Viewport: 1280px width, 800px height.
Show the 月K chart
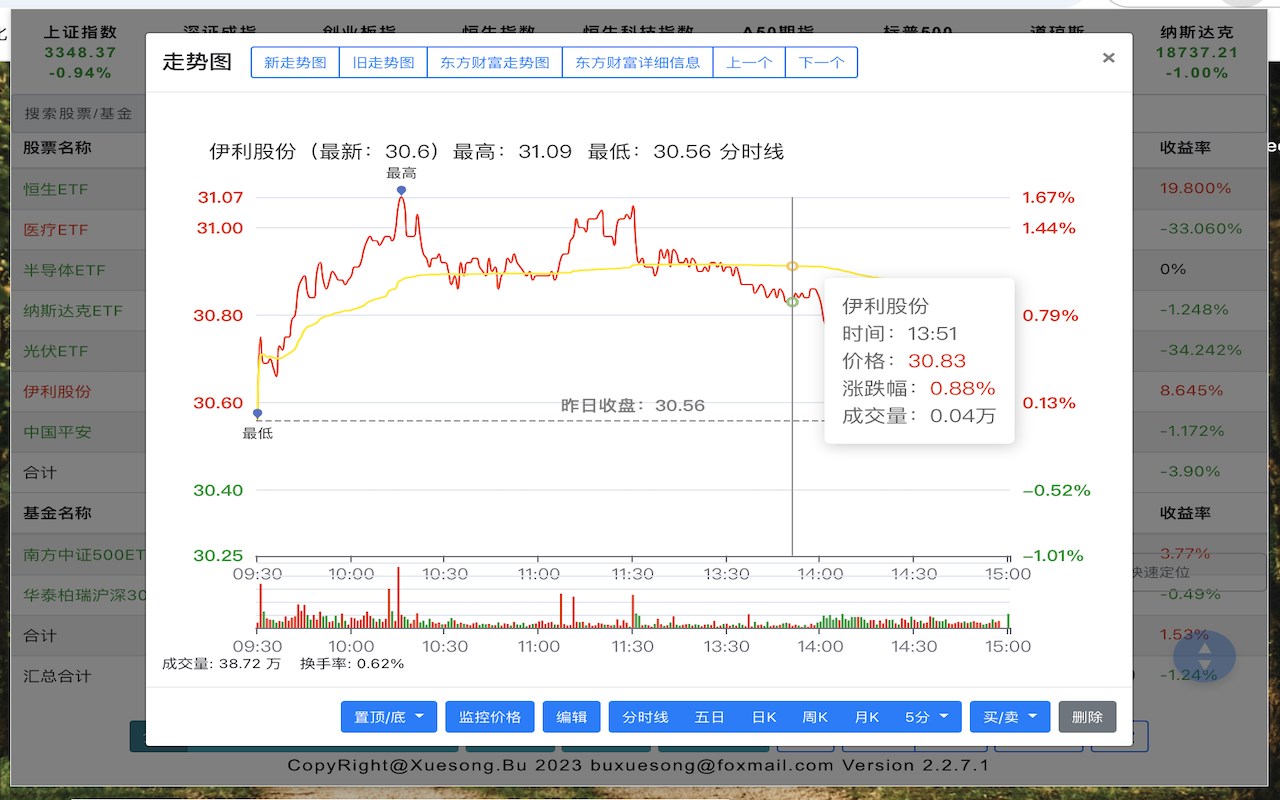pyautogui.click(x=867, y=717)
